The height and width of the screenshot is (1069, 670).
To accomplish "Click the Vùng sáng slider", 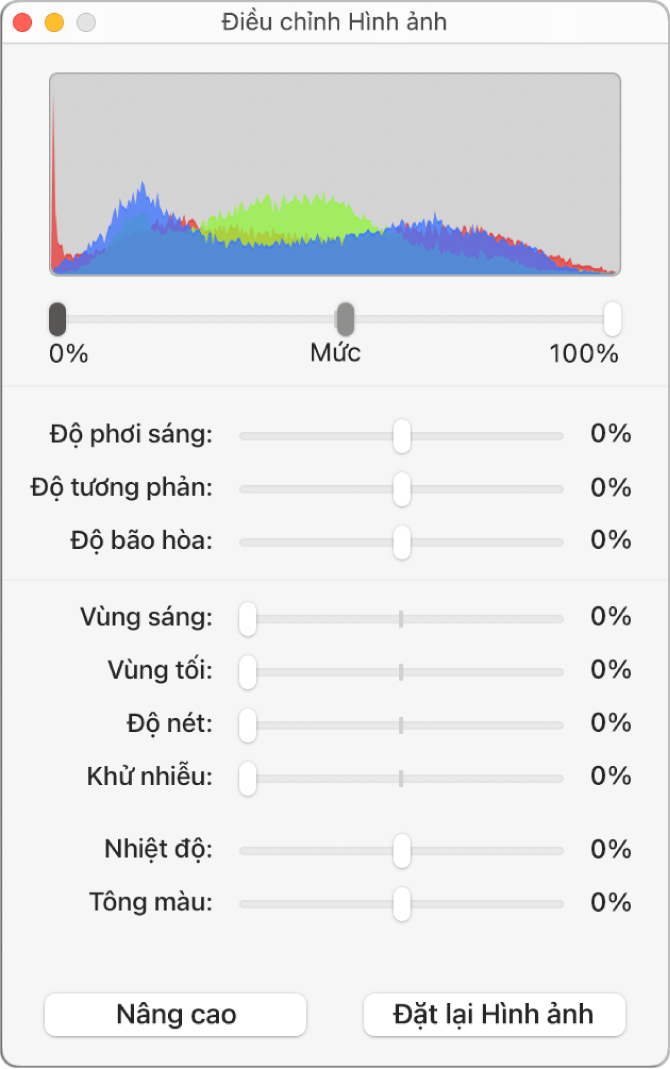I will (248, 619).
